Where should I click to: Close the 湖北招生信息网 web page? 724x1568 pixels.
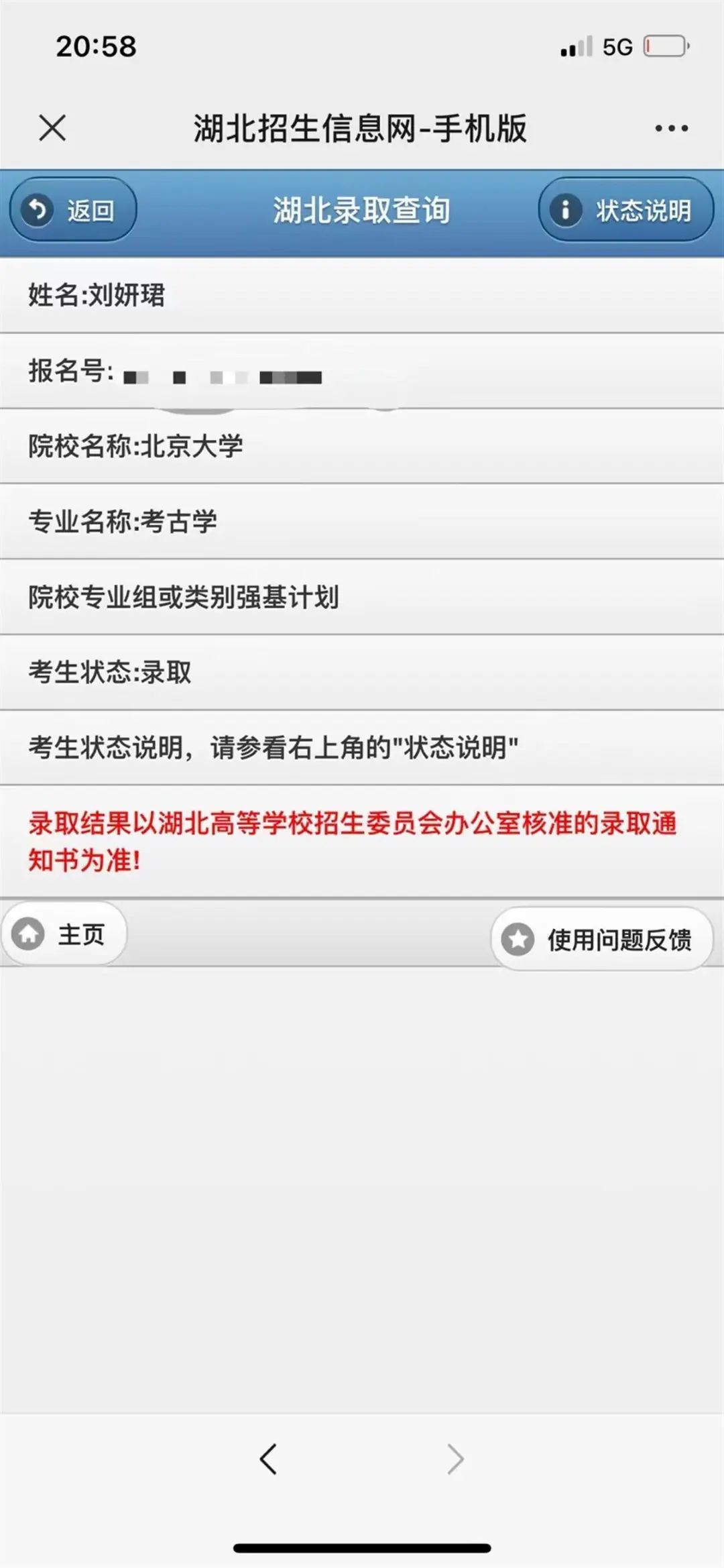tap(52, 127)
